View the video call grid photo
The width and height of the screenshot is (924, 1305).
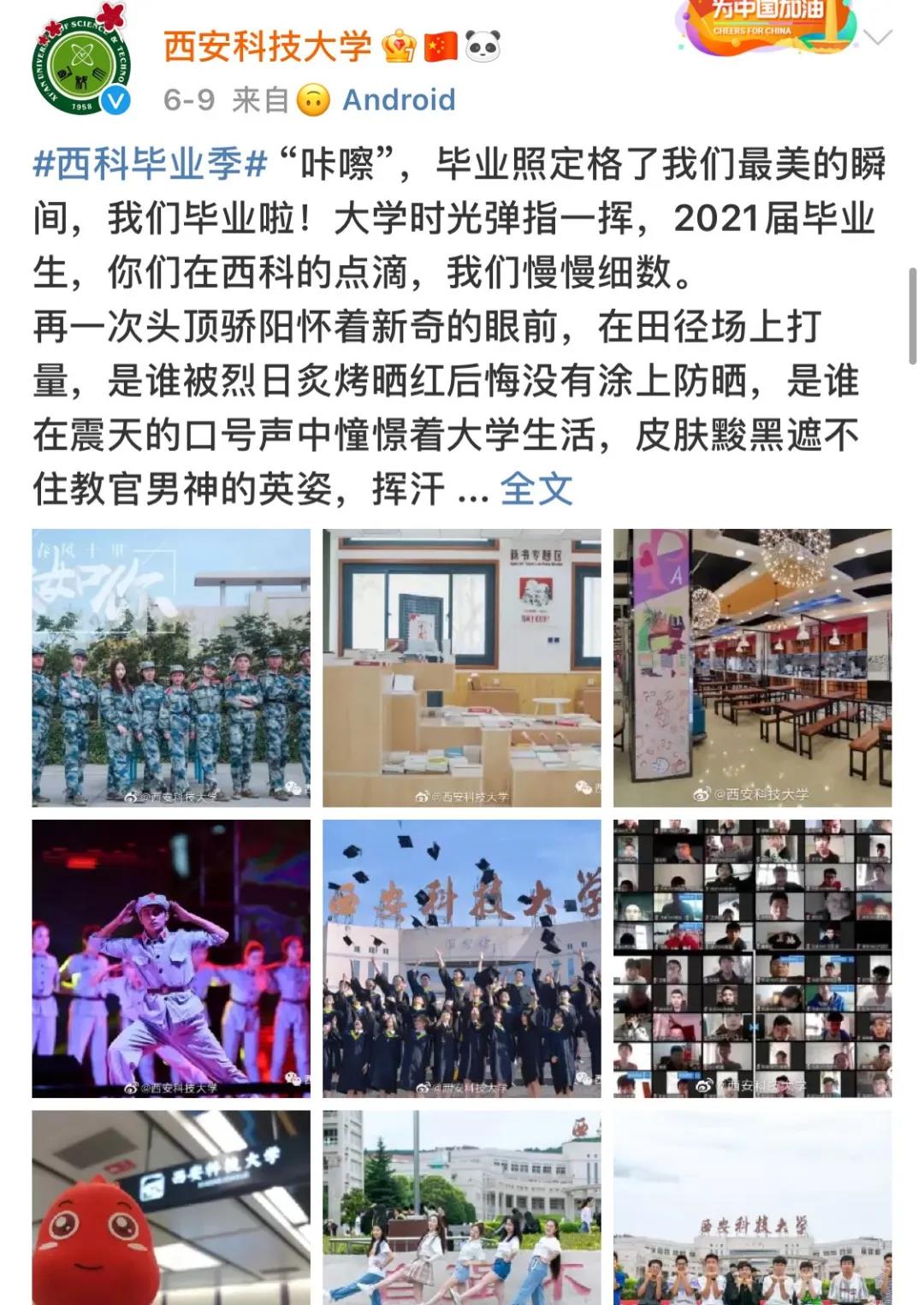coord(752,958)
